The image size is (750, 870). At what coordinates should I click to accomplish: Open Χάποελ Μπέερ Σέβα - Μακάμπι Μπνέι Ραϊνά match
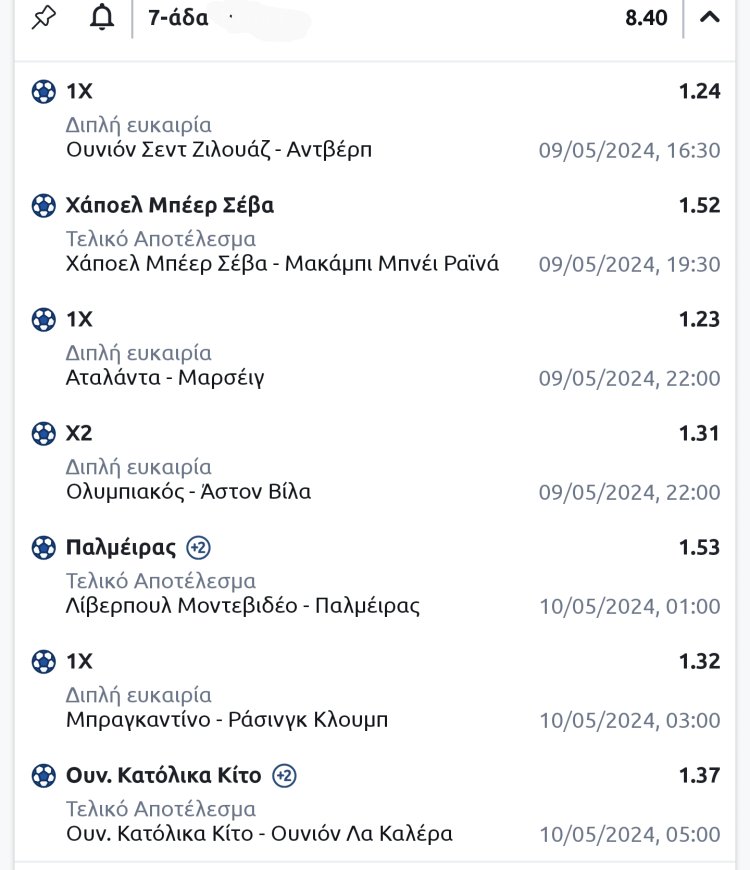pos(282,264)
